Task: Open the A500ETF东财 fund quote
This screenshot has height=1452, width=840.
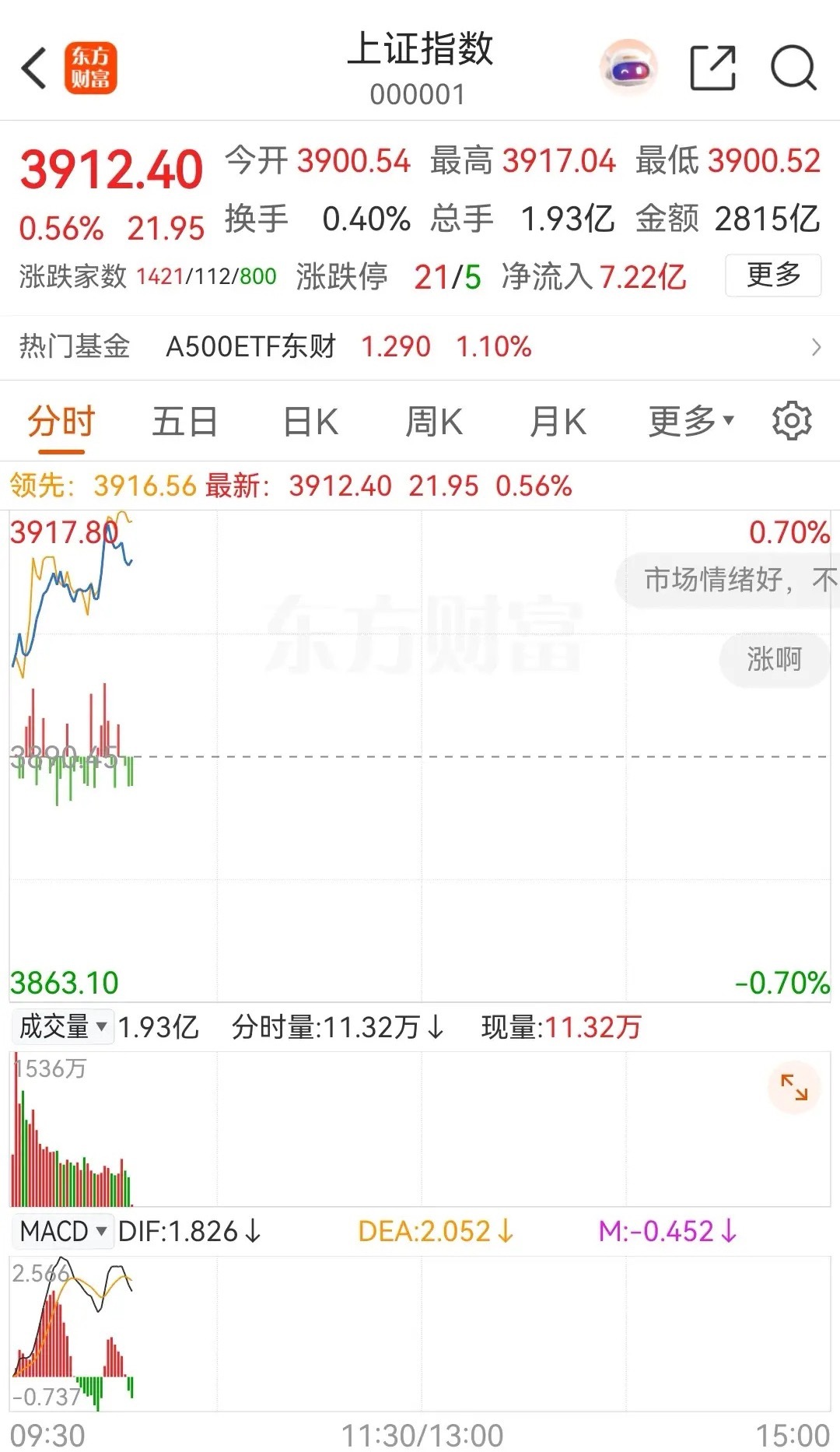Action: click(x=251, y=345)
